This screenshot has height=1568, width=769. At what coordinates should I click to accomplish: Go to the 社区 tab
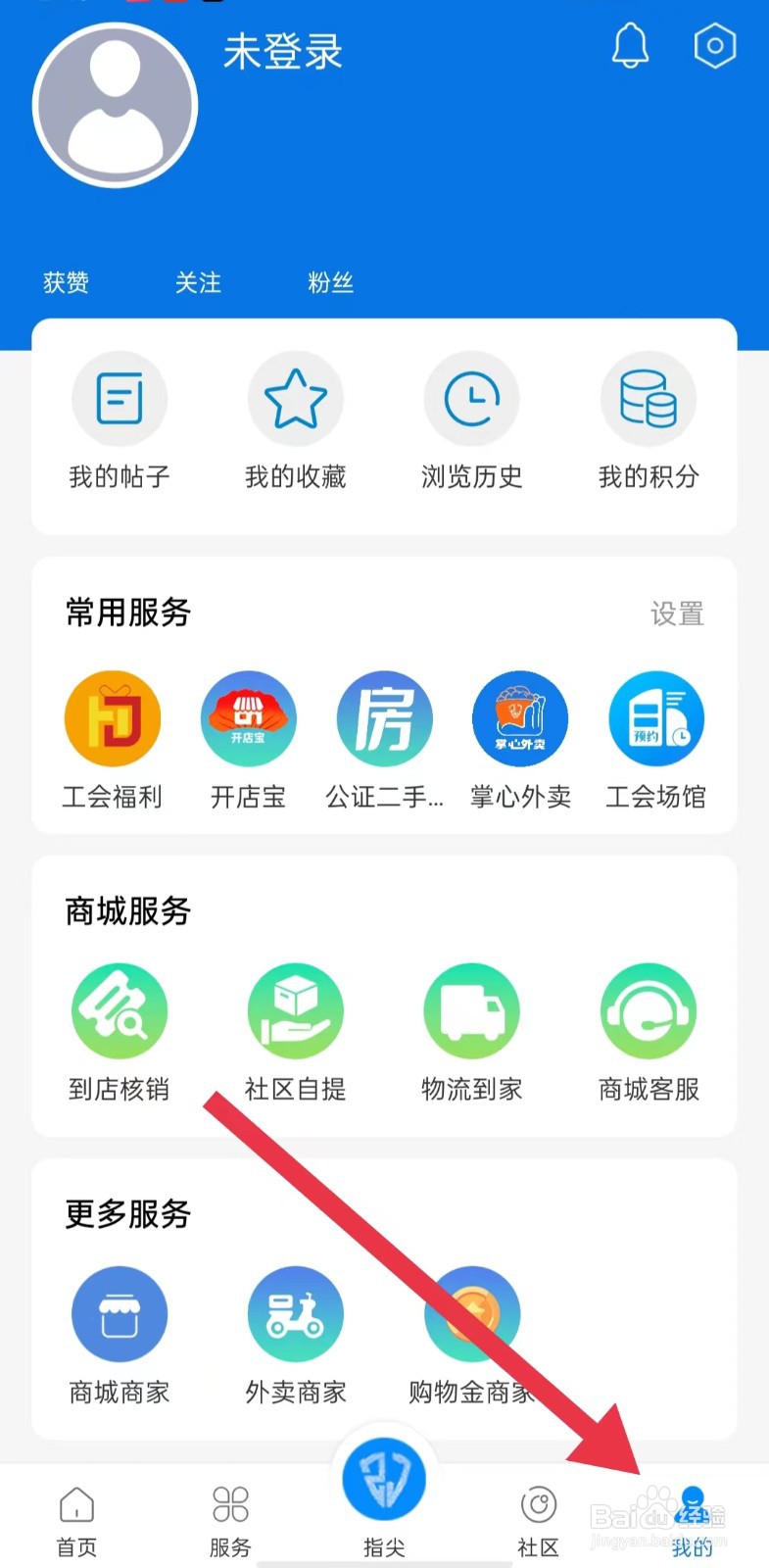click(538, 1522)
